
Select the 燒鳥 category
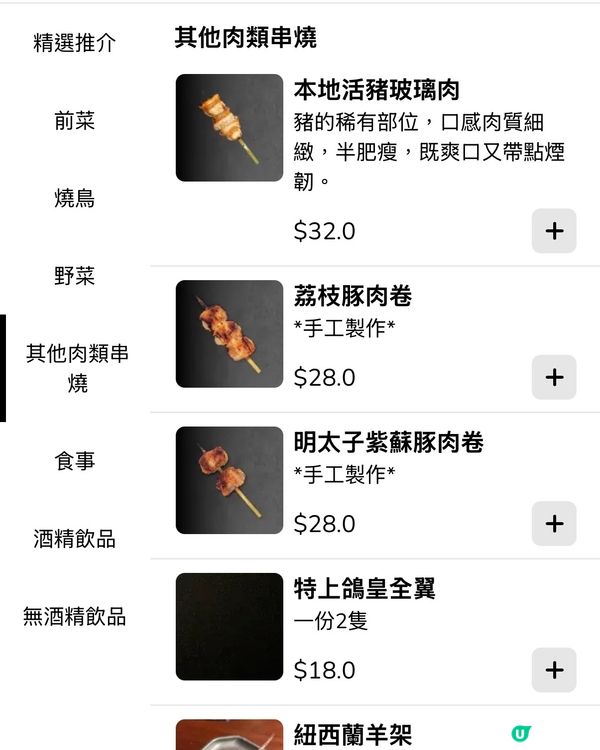(x=75, y=198)
